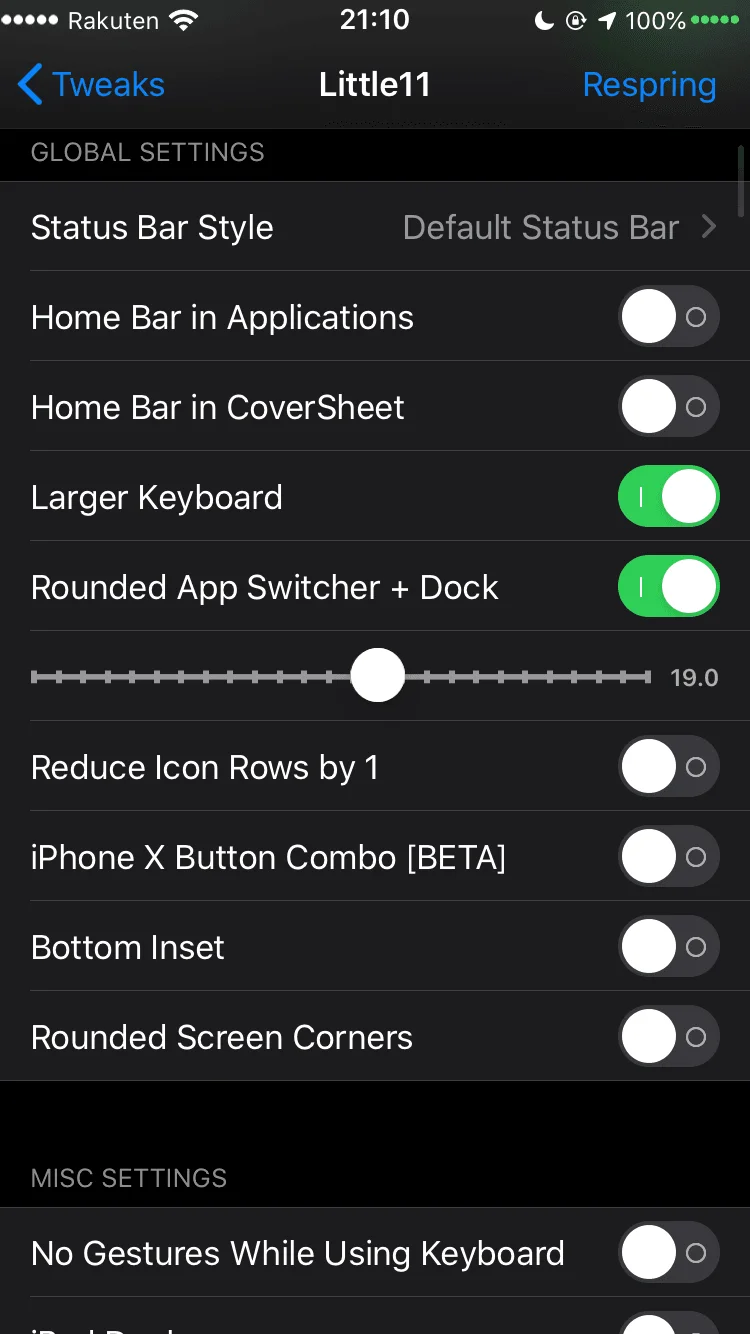This screenshot has width=750, height=1334.
Task: Open Status Bar Style options
Action: tap(375, 227)
